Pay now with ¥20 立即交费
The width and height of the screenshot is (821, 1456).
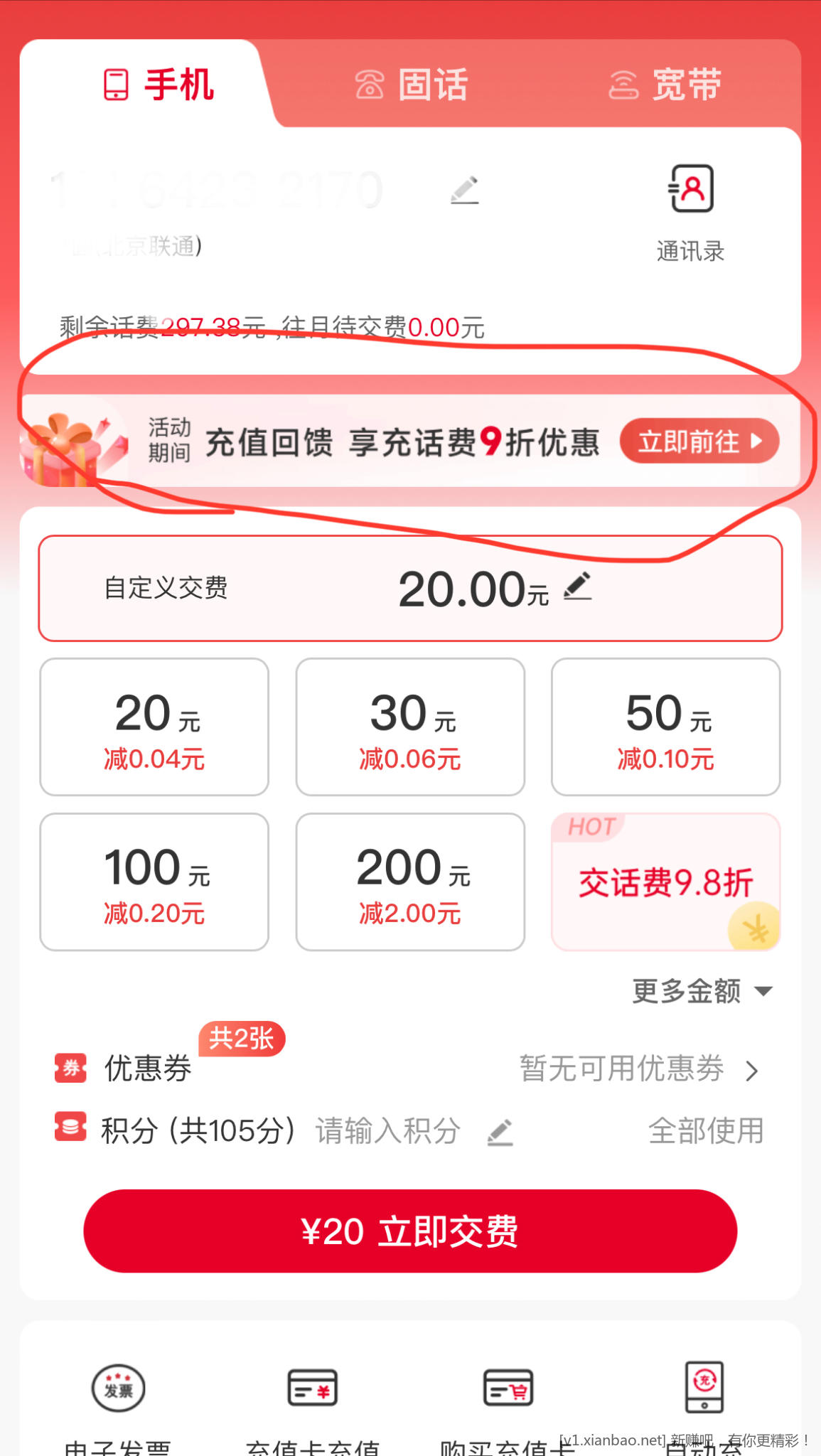[x=410, y=1231]
